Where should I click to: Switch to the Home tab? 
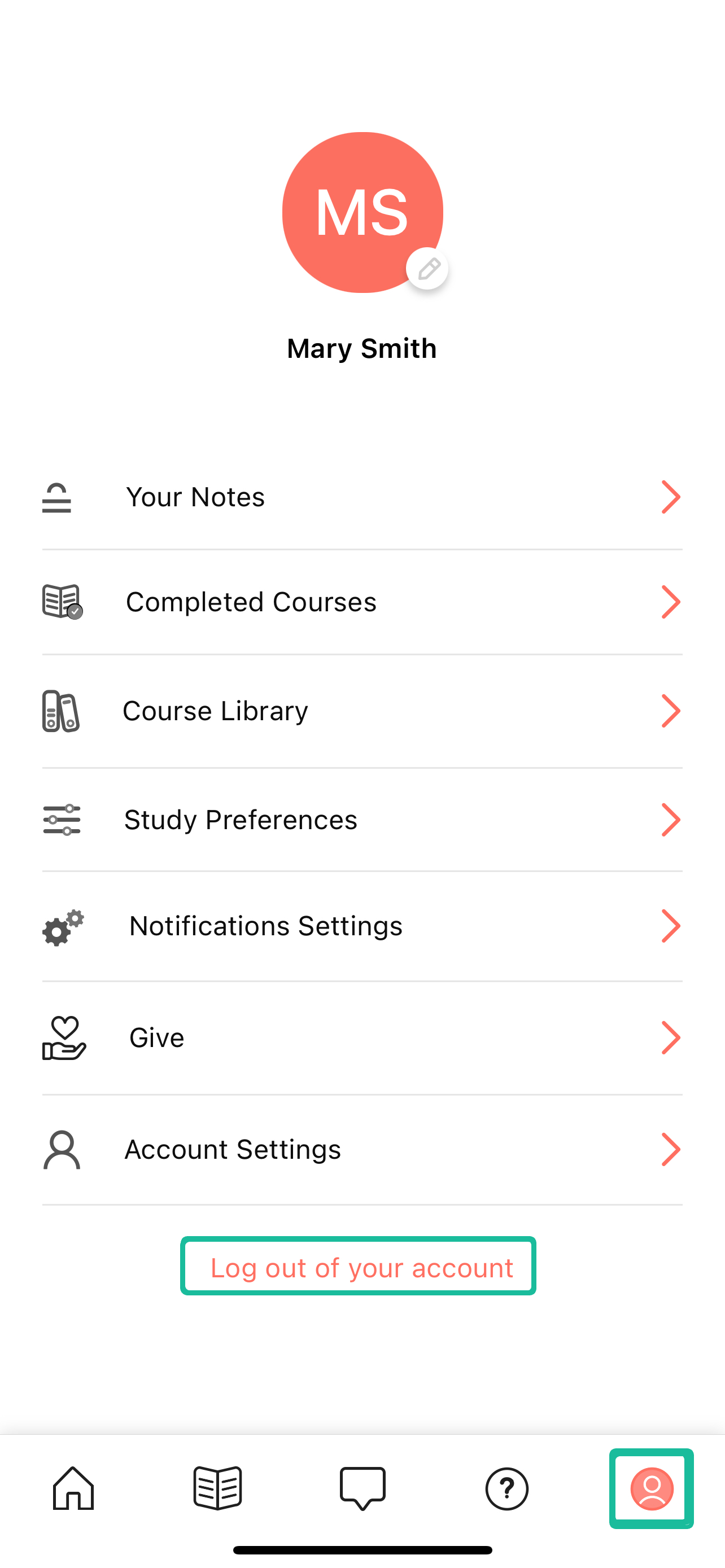(73, 1489)
